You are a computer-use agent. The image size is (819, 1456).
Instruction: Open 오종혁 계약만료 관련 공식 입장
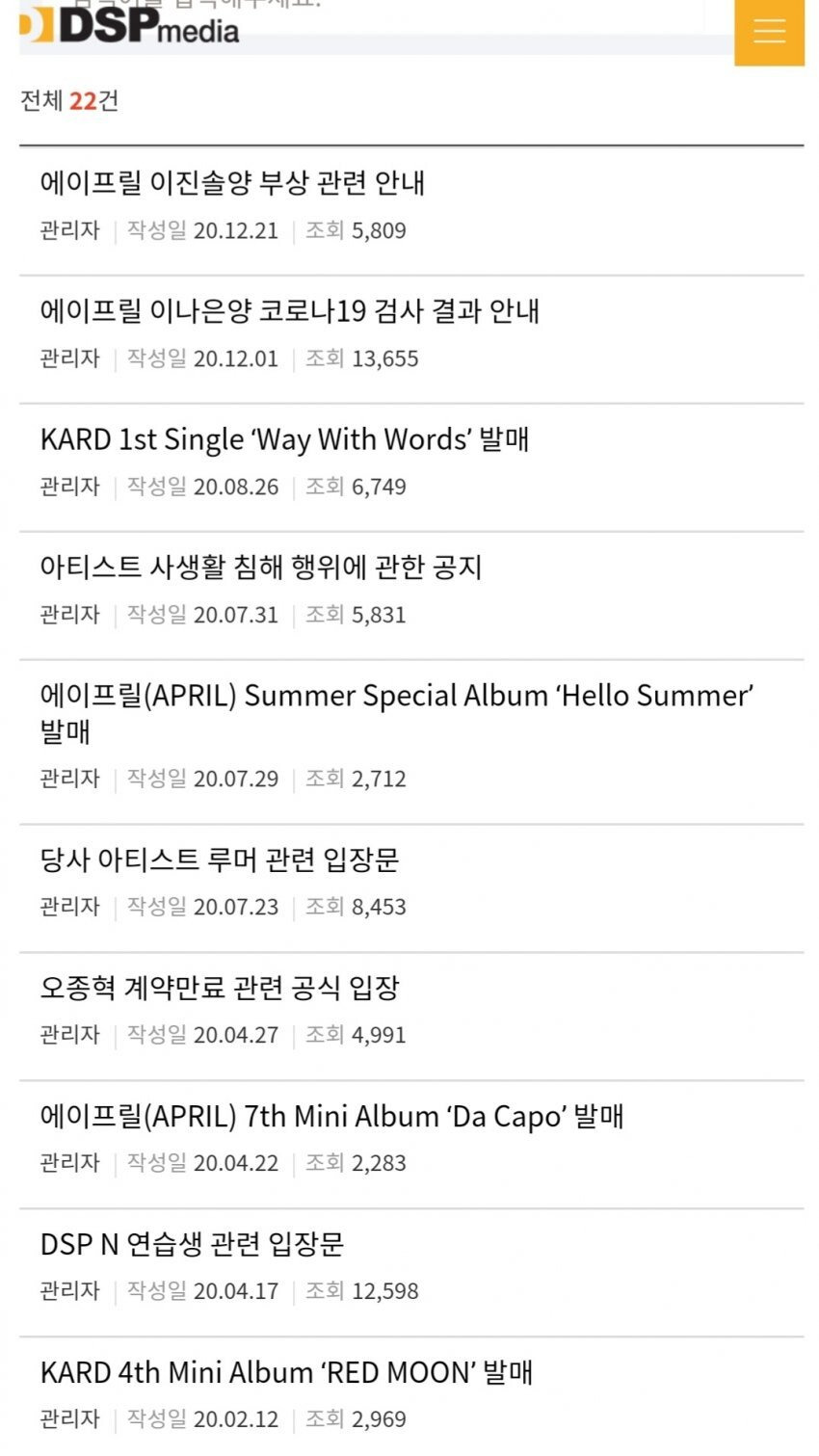[219, 988]
